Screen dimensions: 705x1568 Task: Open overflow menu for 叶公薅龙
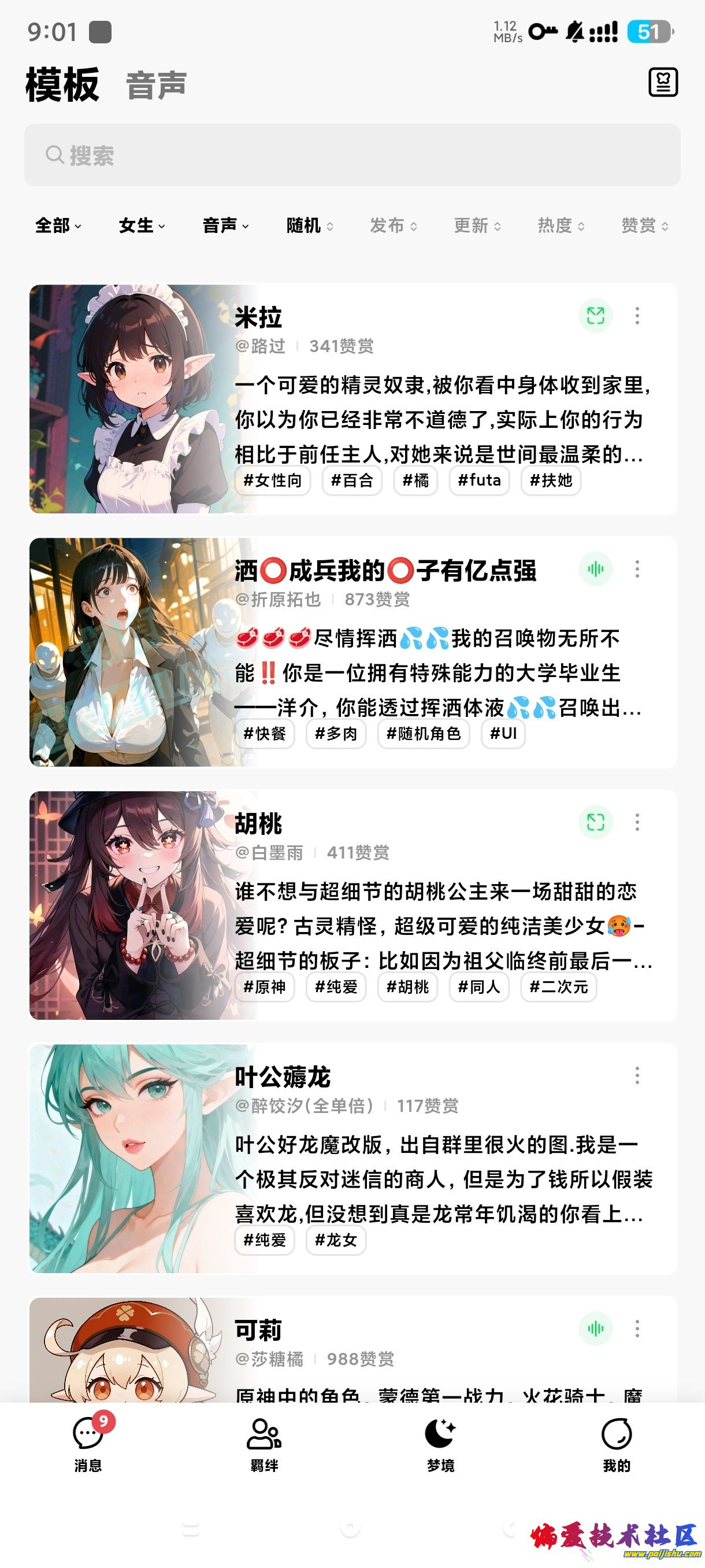[637, 1075]
